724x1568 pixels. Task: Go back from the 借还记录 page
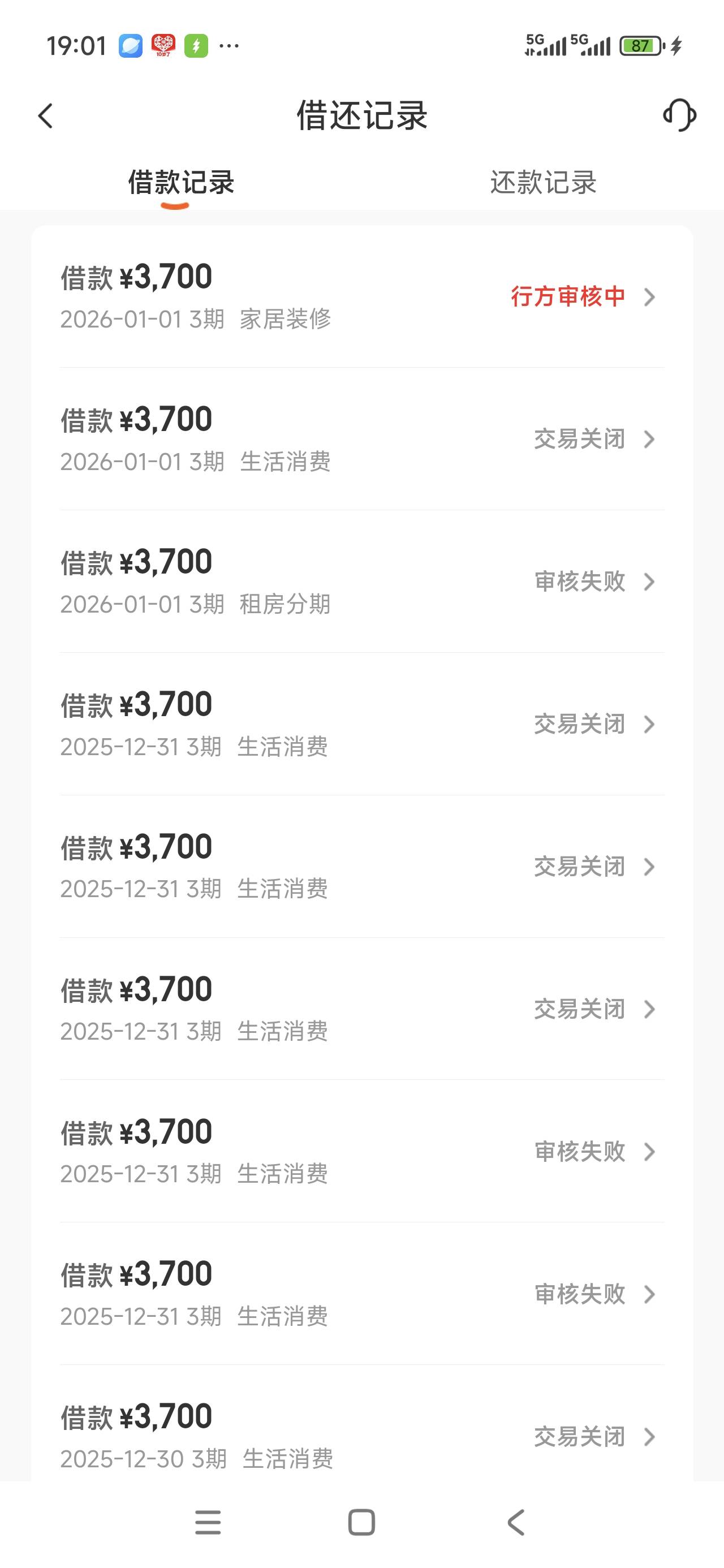tap(46, 115)
